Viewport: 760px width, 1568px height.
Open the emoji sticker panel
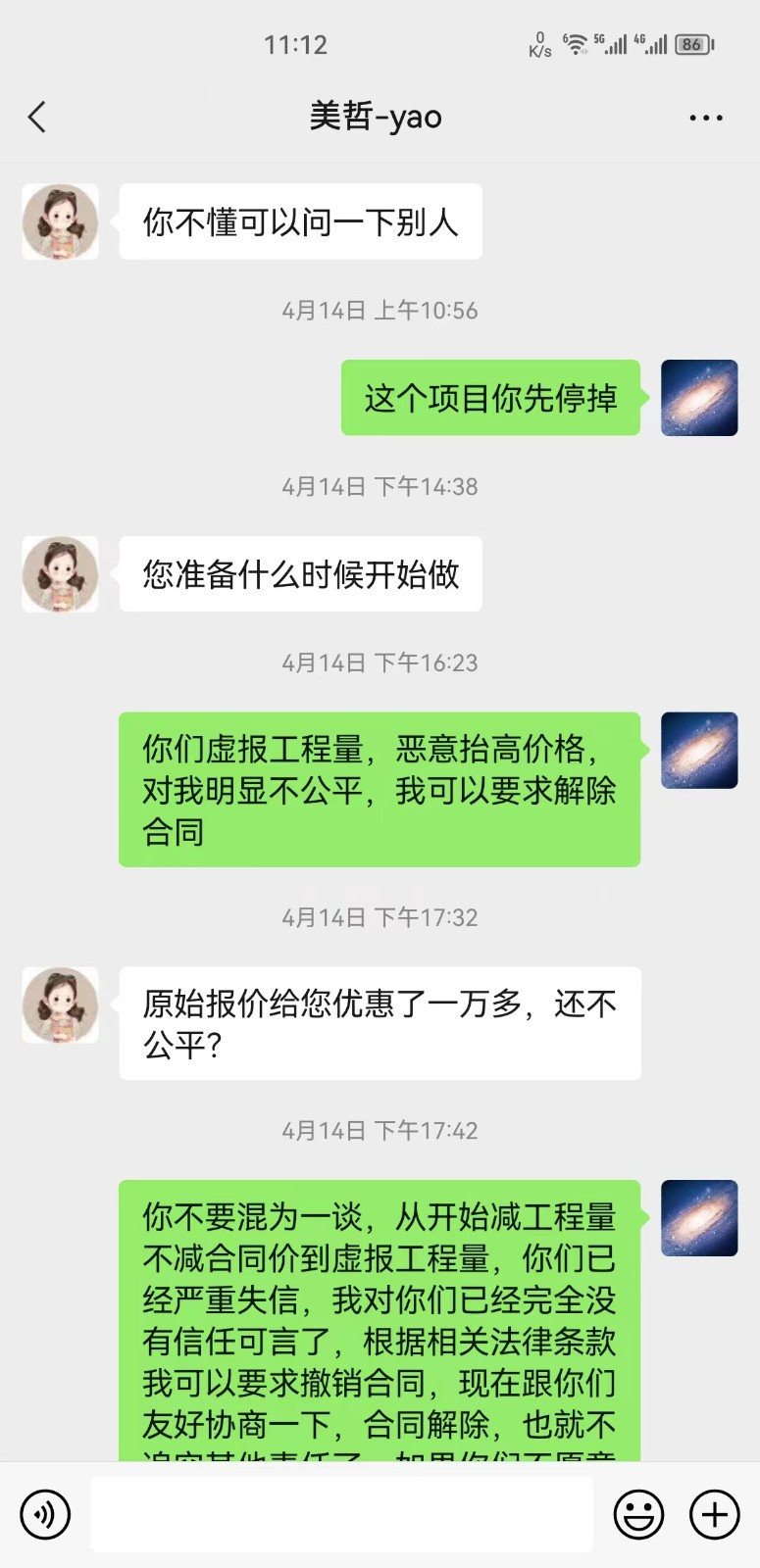(x=638, y=1514)
